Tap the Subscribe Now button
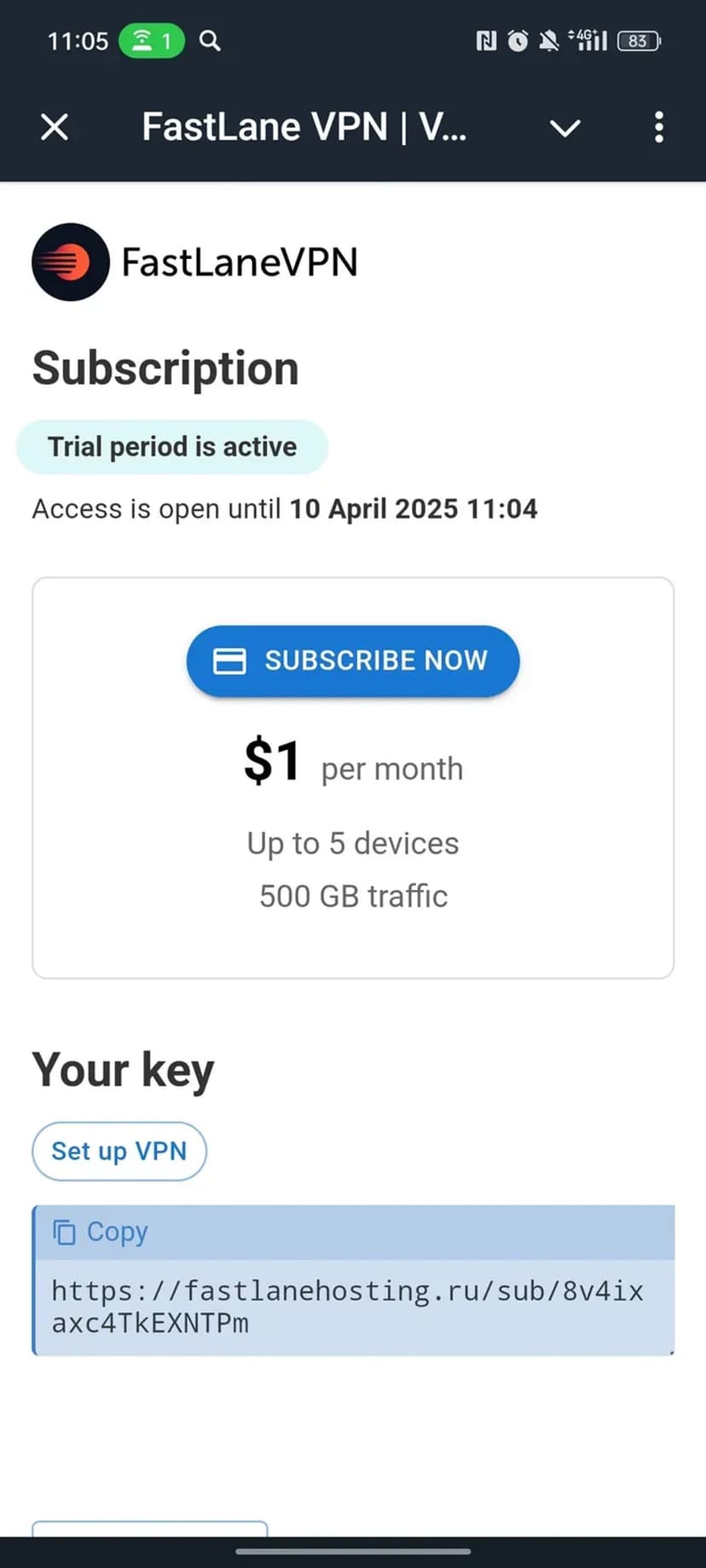 click(353, 660)
